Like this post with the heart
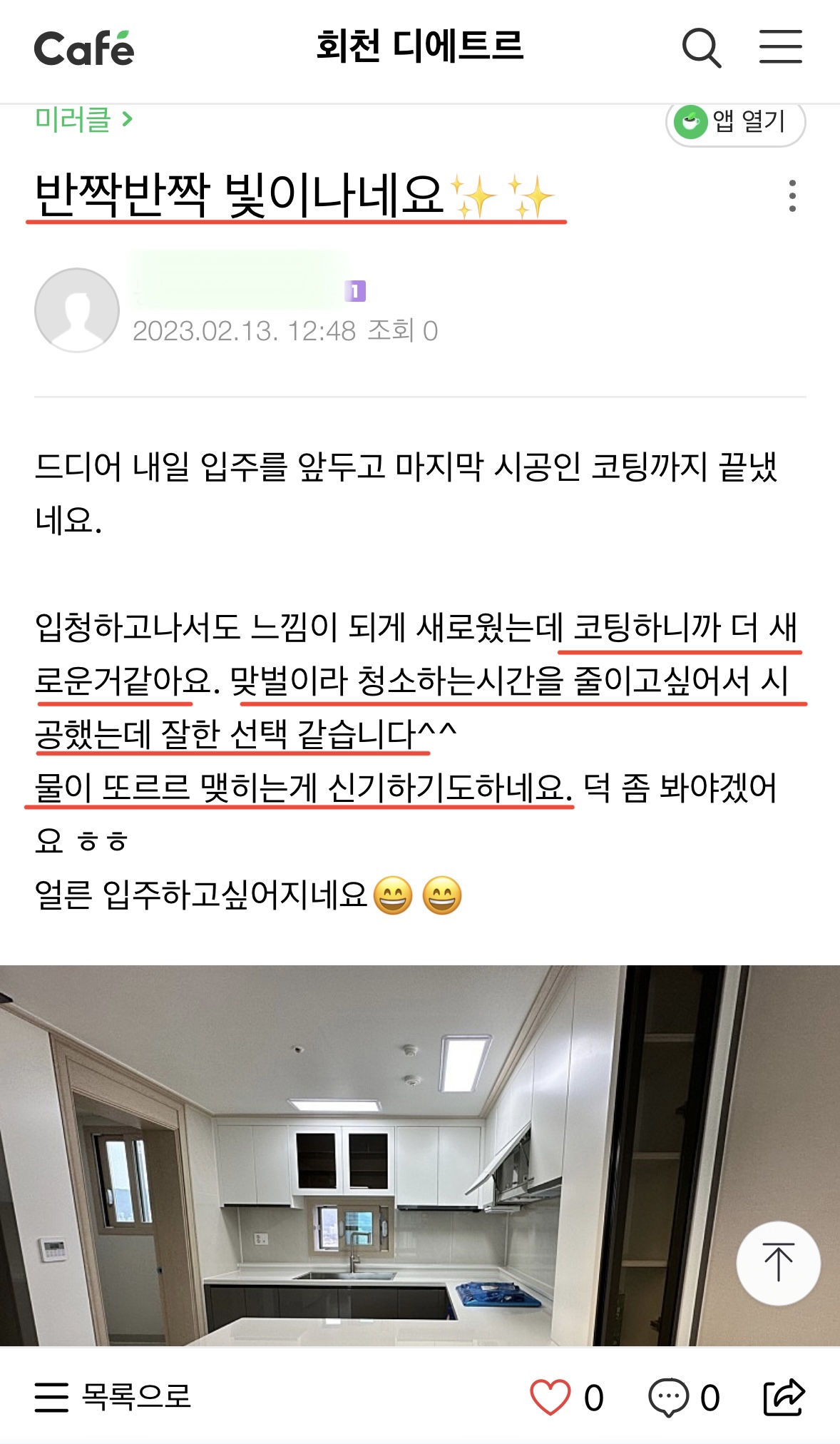840x1444 pixels. [x=550, y=1397]
